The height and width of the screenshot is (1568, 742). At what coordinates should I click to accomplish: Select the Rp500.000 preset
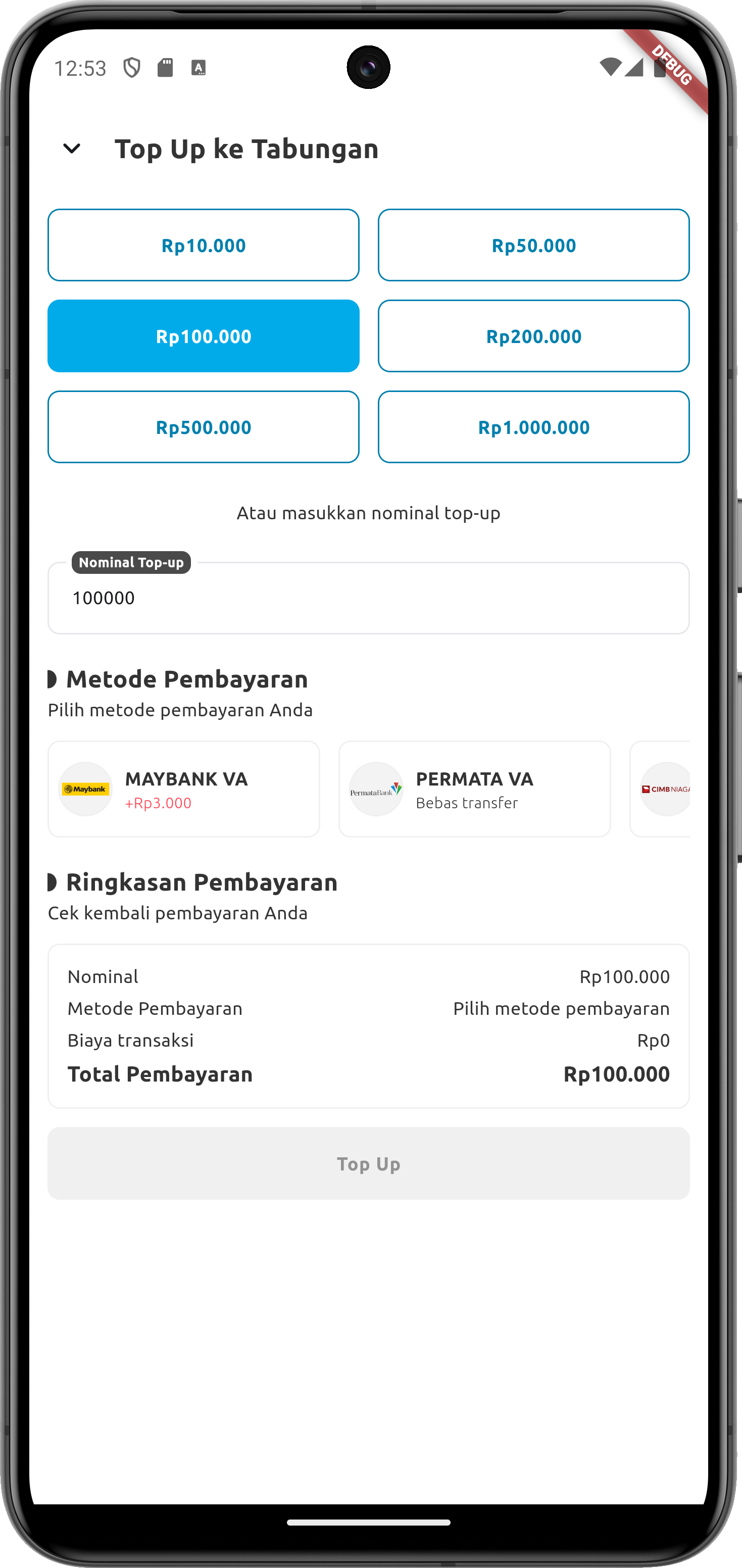[203, 427]
